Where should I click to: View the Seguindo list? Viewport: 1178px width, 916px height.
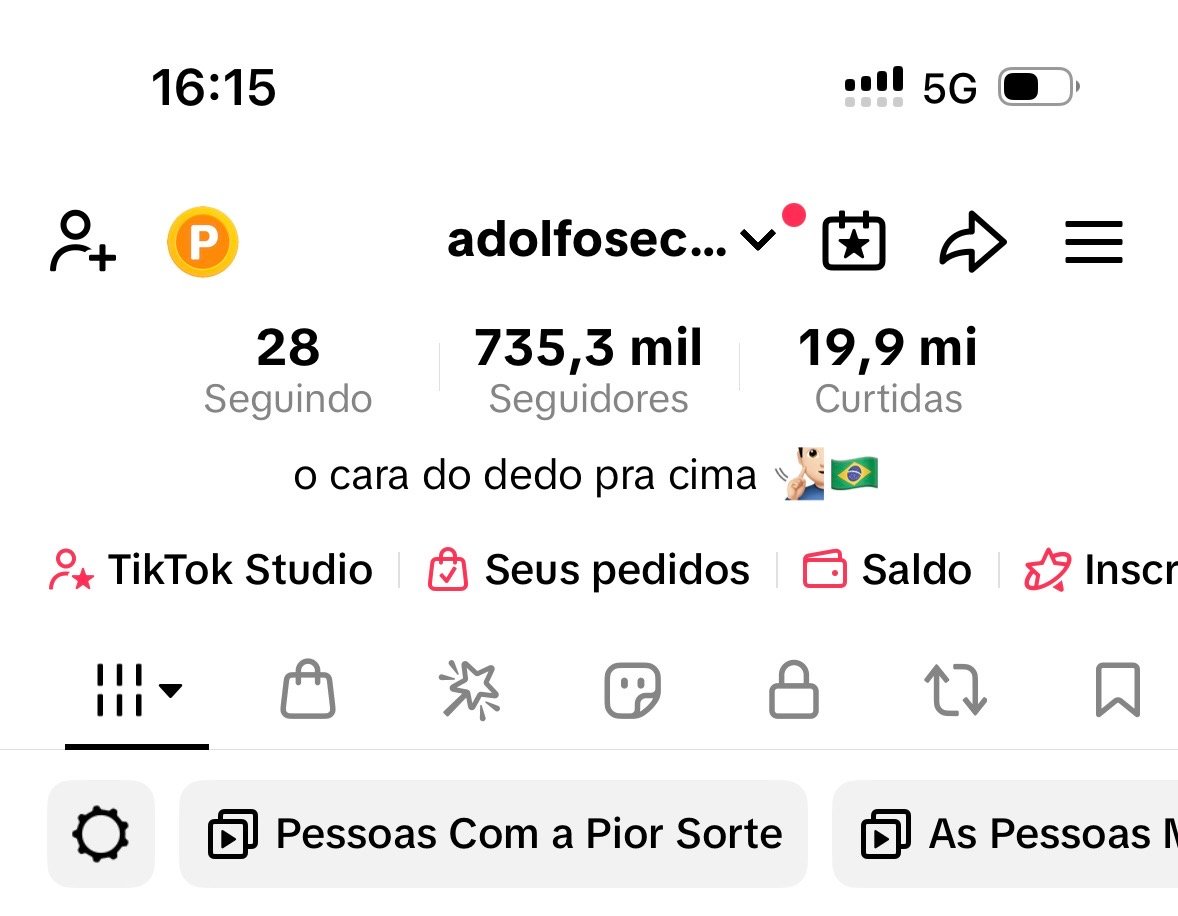click(x=288, y=370)
